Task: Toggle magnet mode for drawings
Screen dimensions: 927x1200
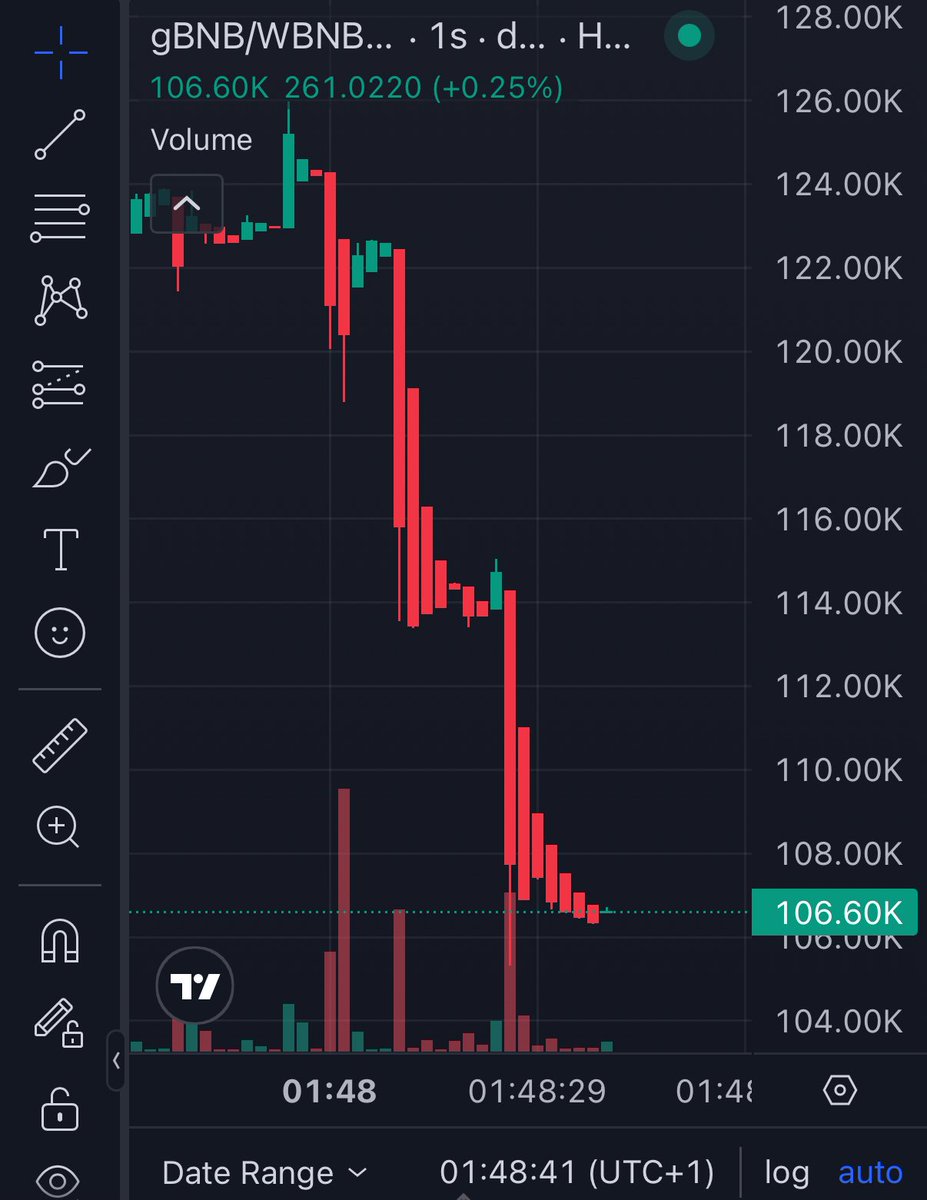Action: point(60,940)
